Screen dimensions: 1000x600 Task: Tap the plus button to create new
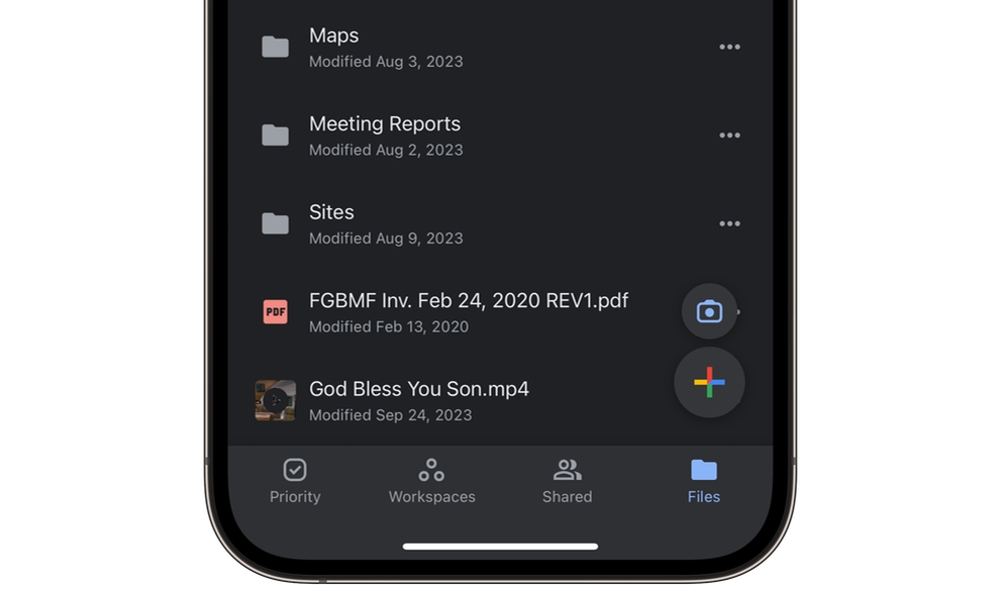[x=709, y=382]
